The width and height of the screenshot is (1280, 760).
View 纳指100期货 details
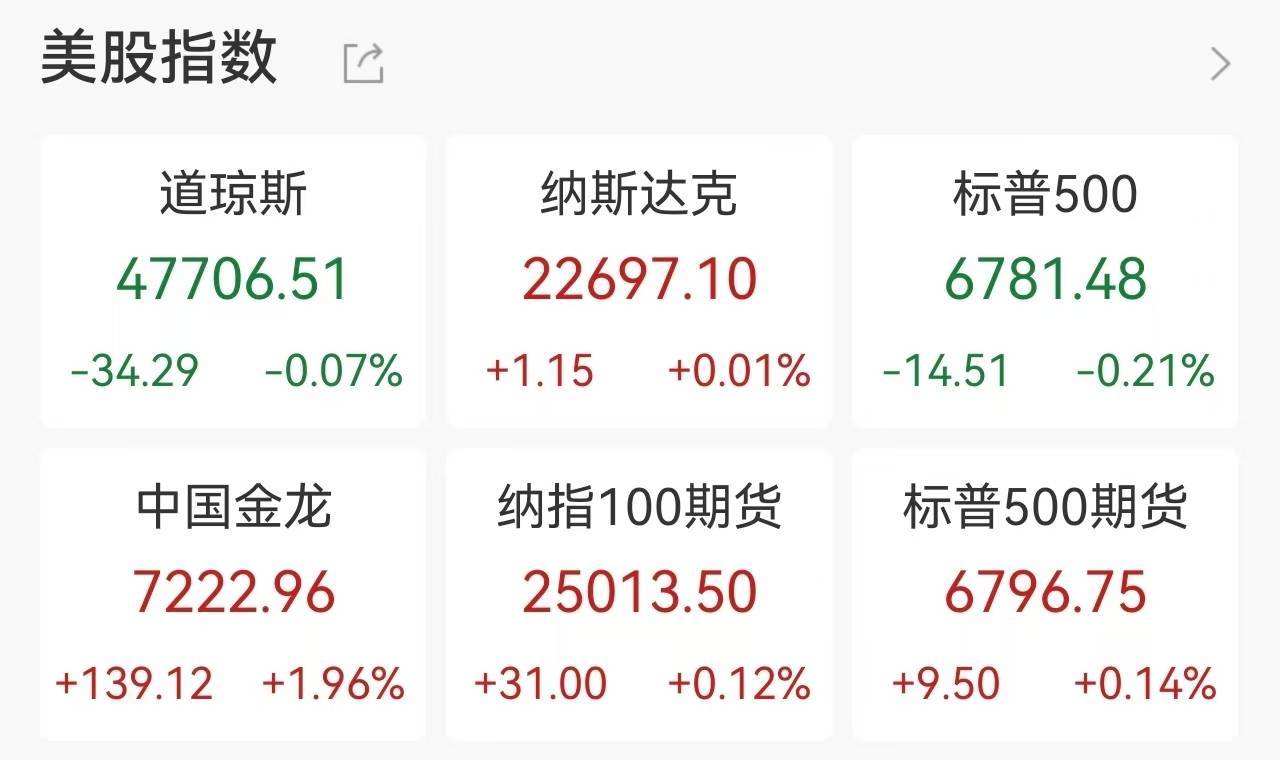coord(639,594)
